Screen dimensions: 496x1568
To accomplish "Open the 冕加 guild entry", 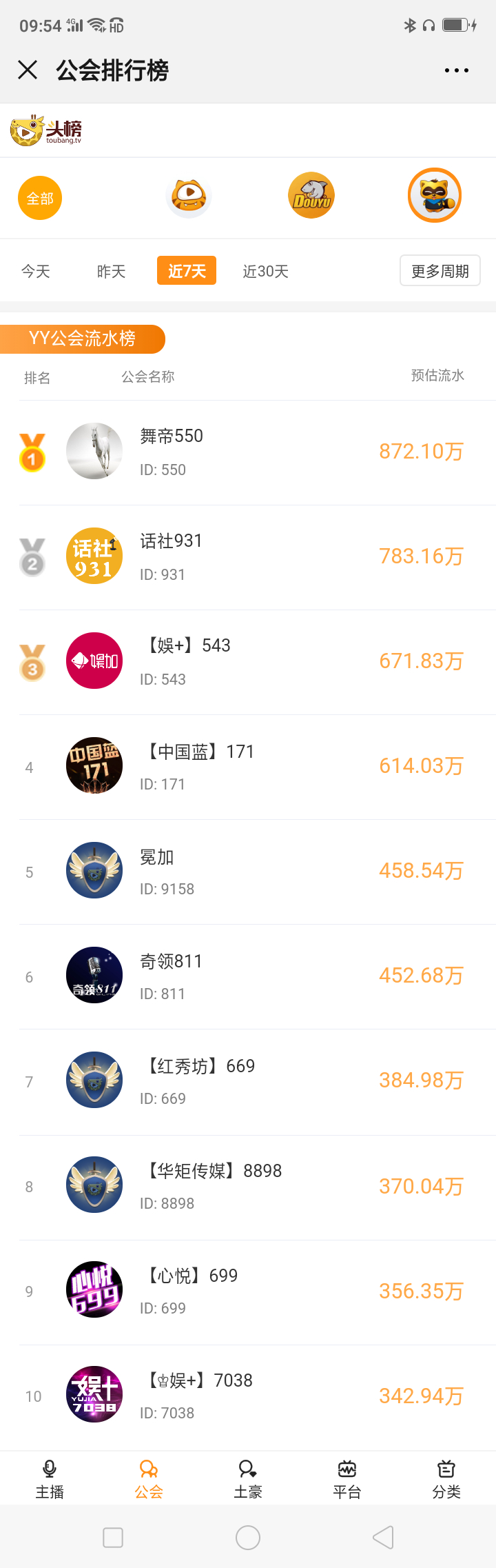I will [x=248, y=872].
